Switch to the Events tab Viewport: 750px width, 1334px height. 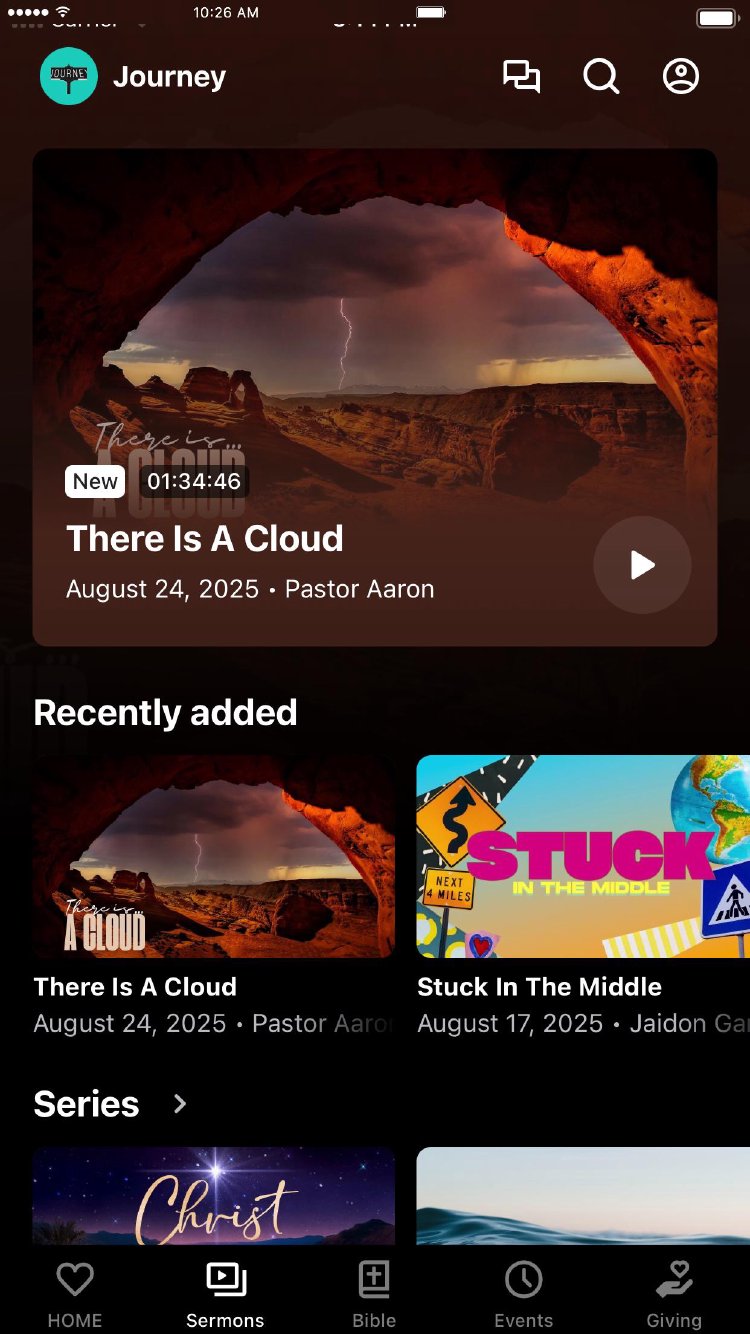click(523, 1294)
